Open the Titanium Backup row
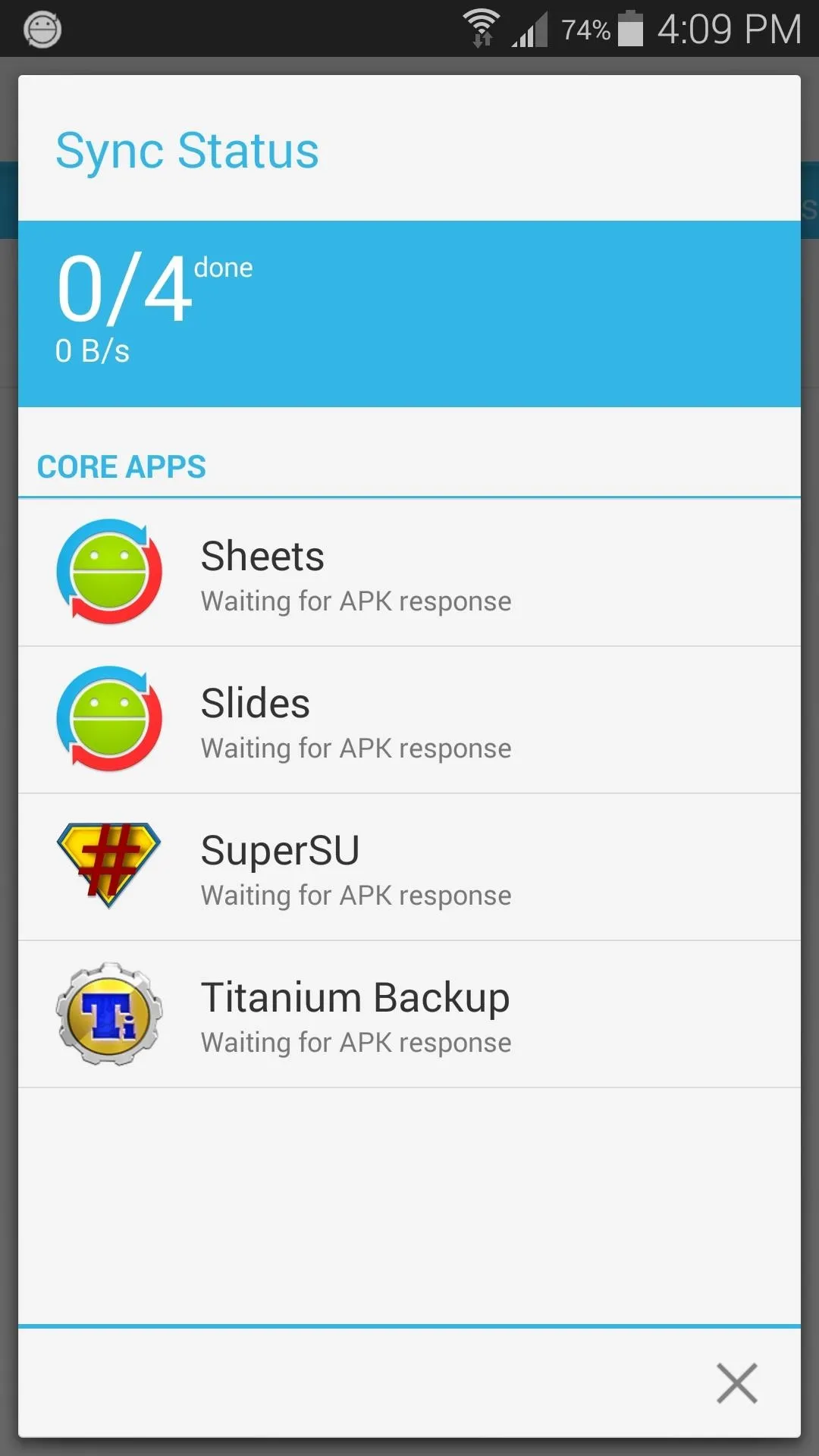This screenshot has height=1456, width=819. pos(409,1014)
